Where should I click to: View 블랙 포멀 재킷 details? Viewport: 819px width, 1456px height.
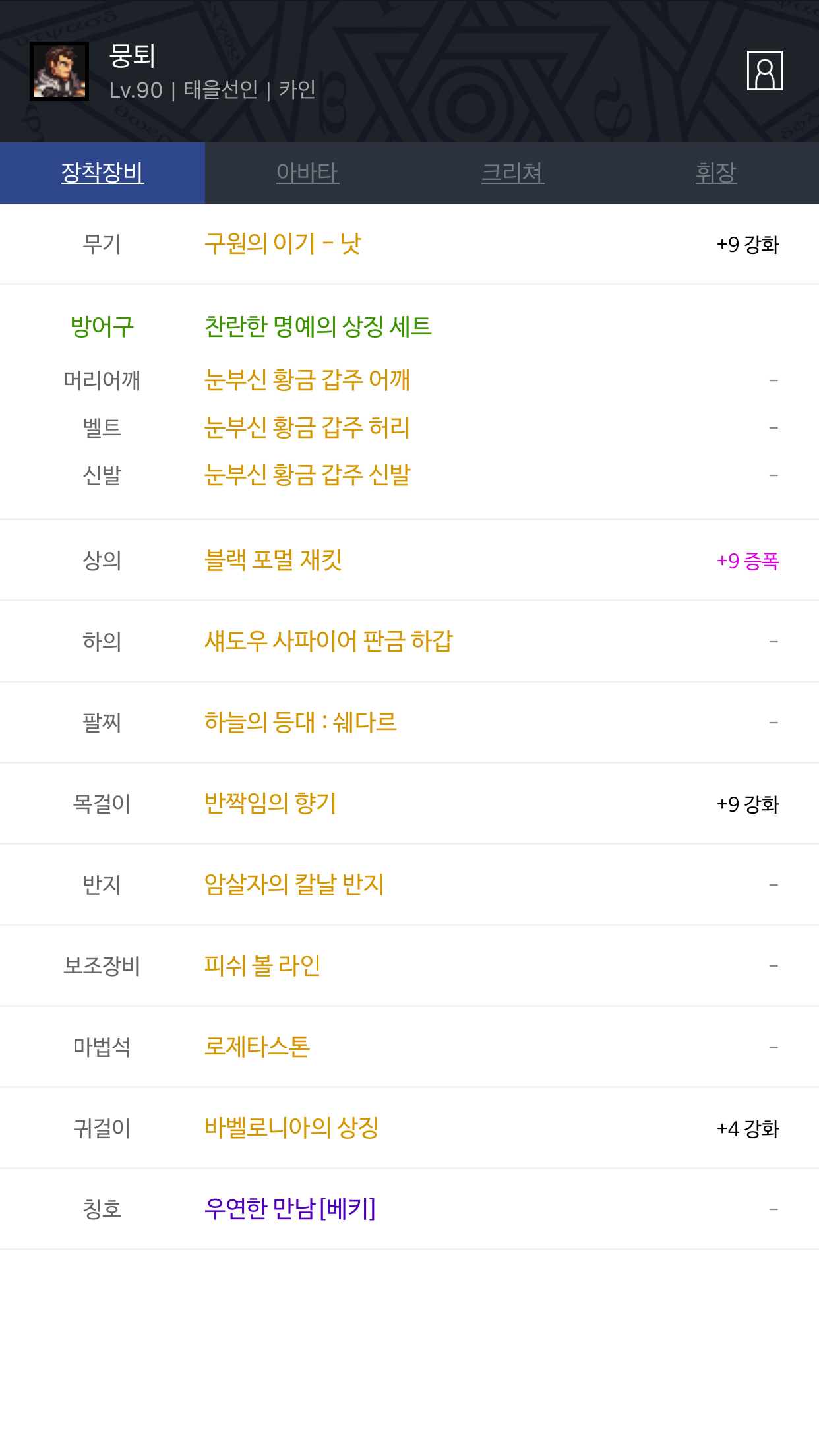tap(273, 561)
